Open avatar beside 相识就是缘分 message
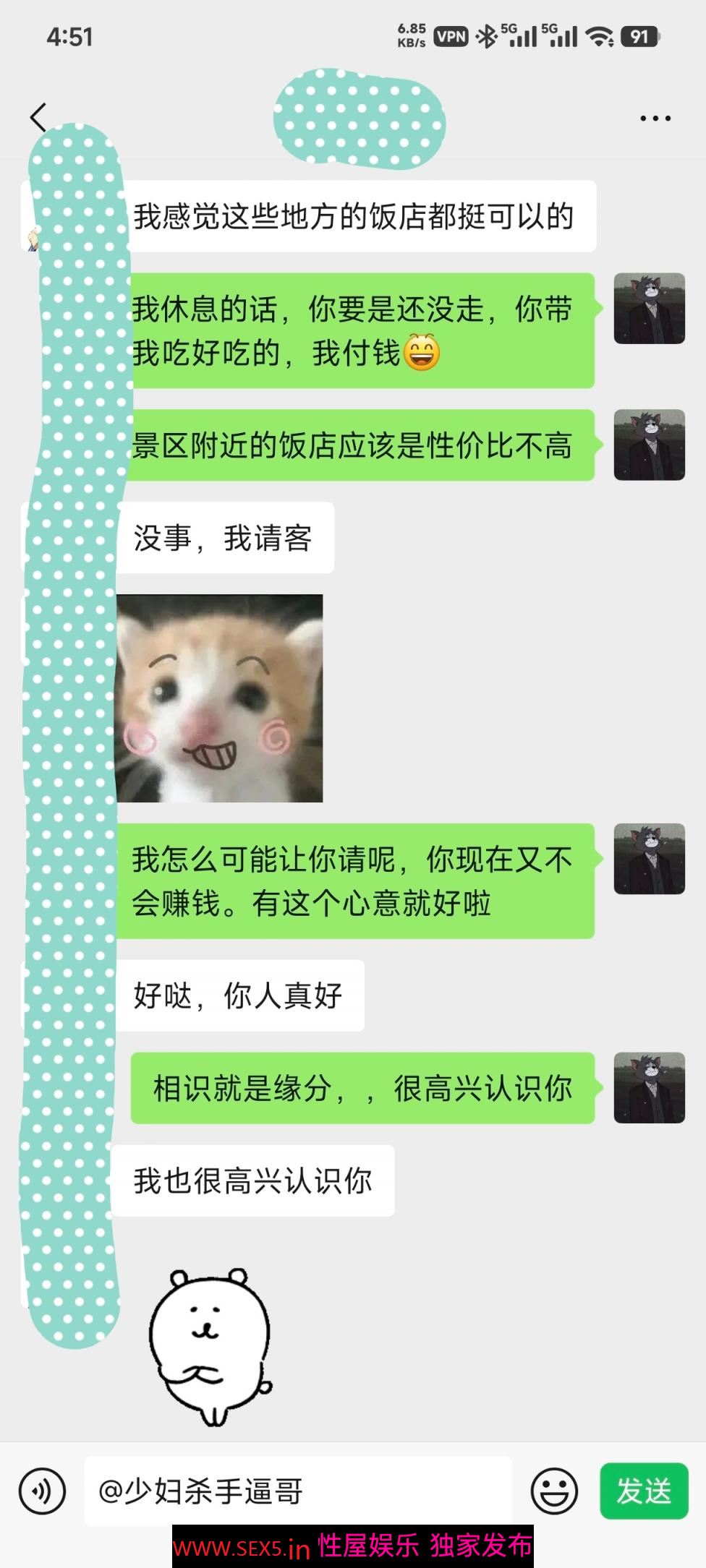 pos(649,1087)
